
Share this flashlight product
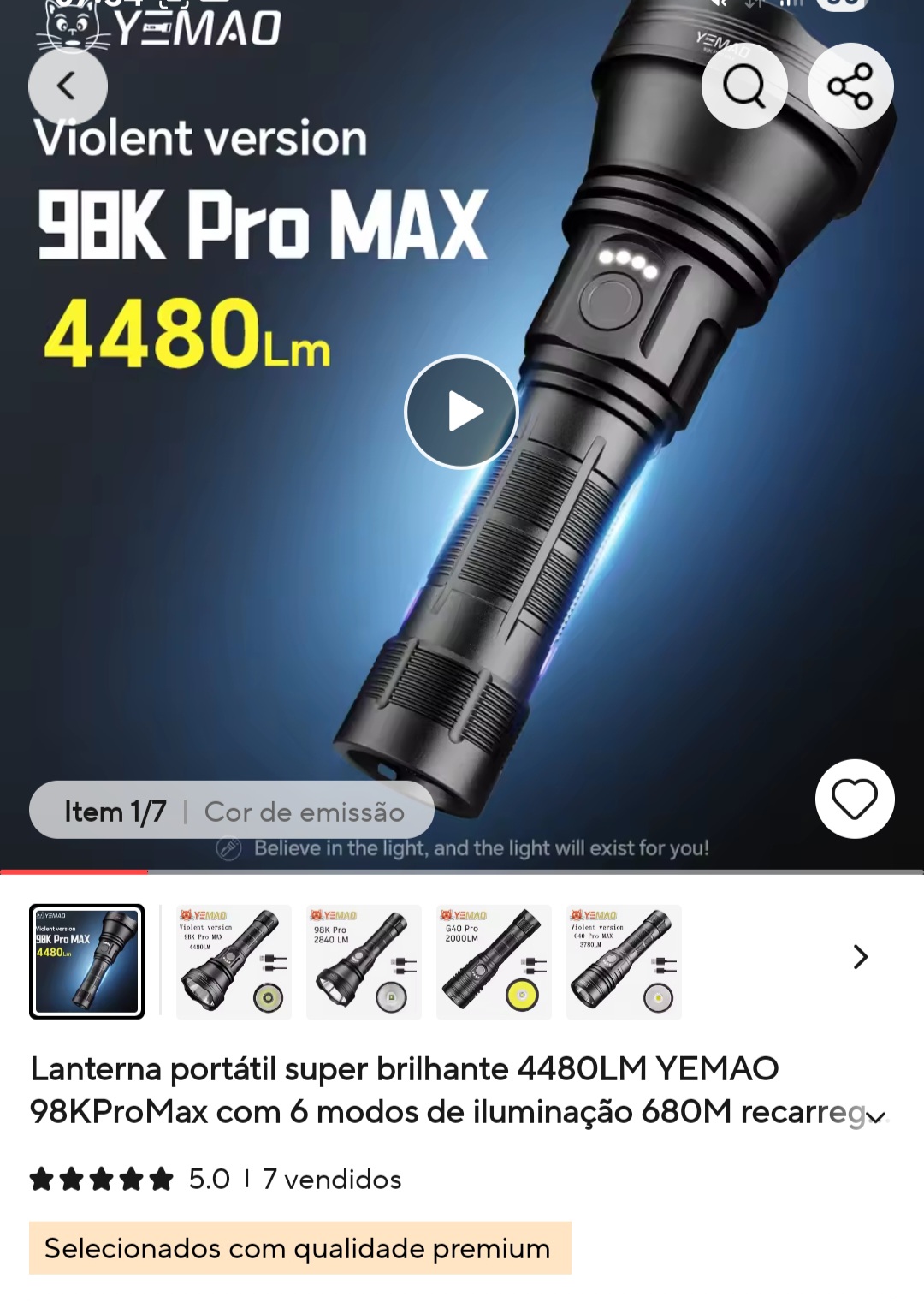850,86
